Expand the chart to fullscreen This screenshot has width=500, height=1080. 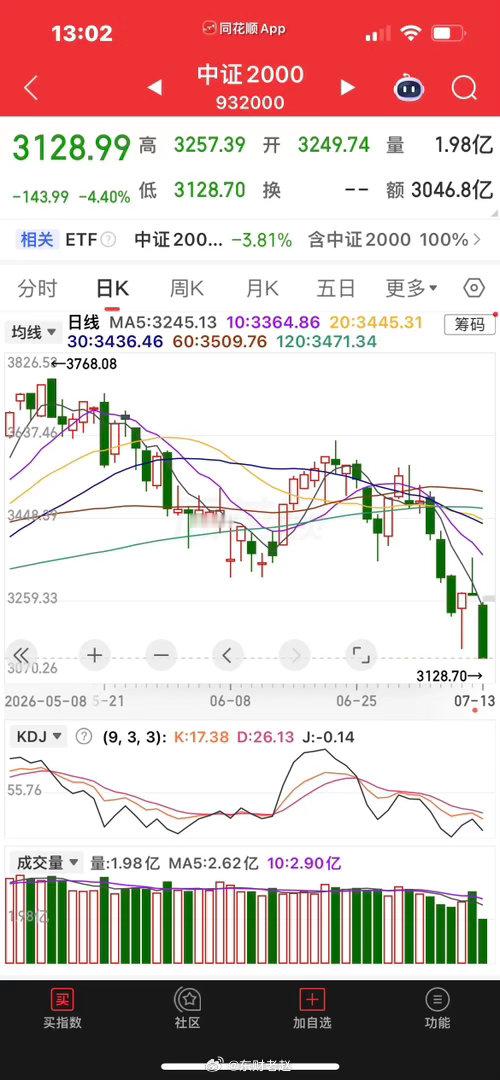tap(361, 655)
